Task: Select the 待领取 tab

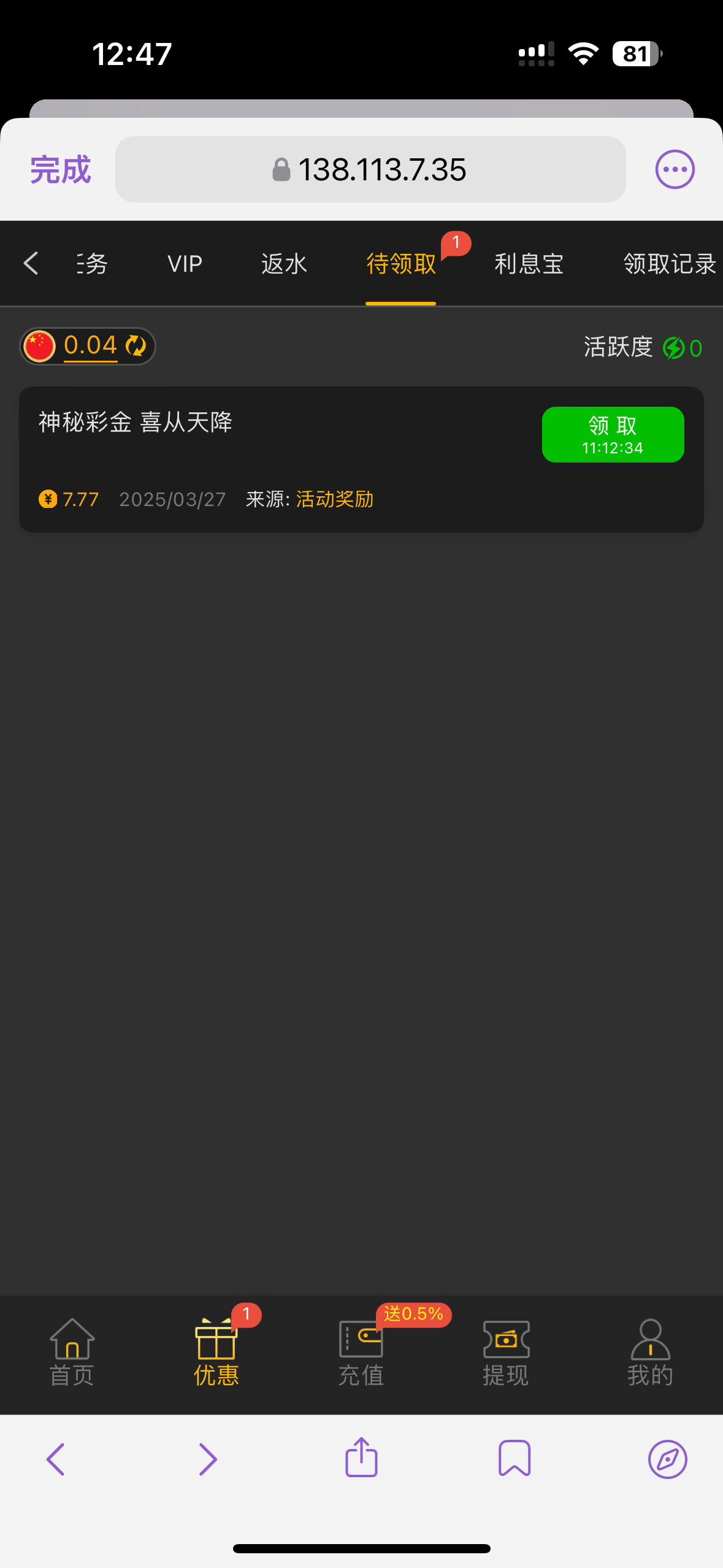Action: 401,264
